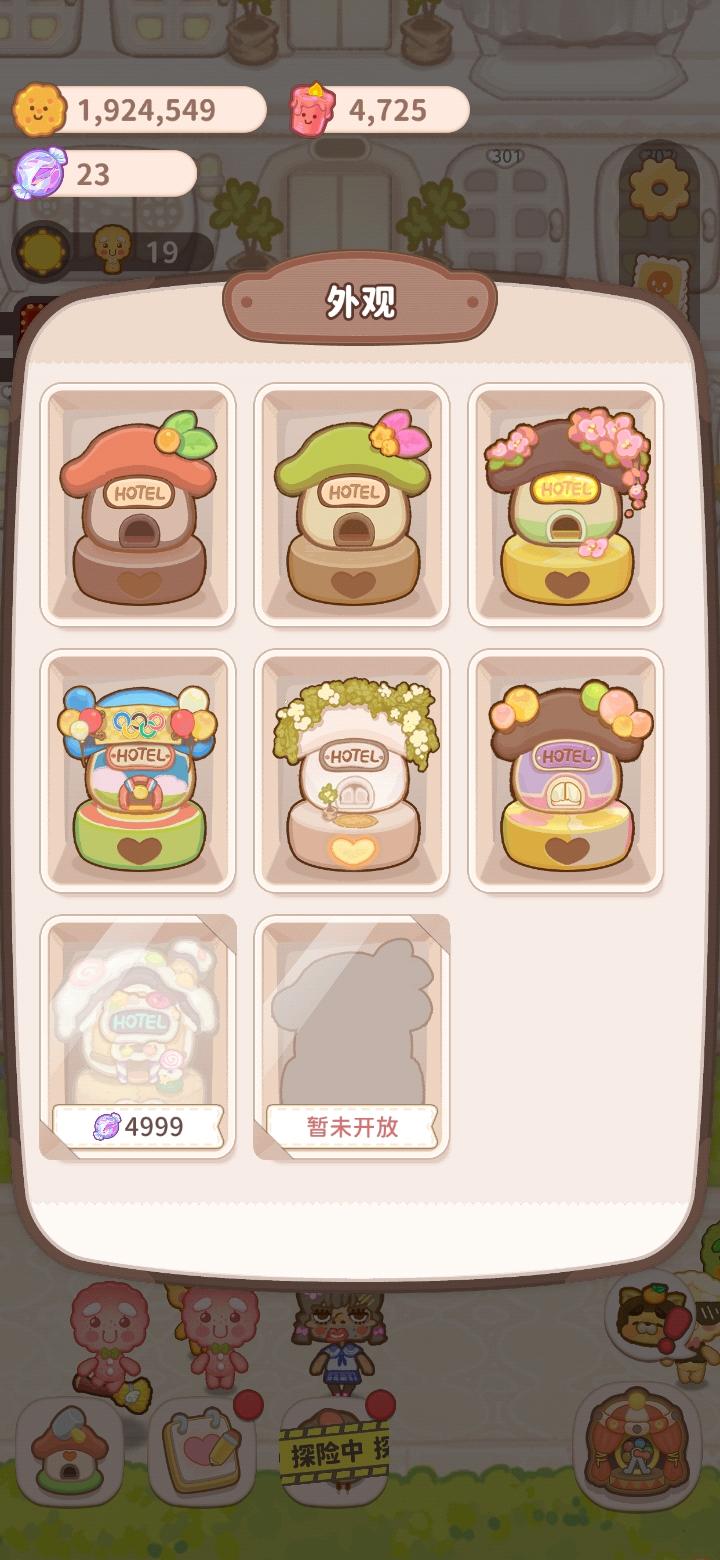Image resolution: width=720 pixels, height=1560 pixels.
Task: Select the cherry blossom hotel appearance
Action: pyautogui.click(x=567, y=502)
